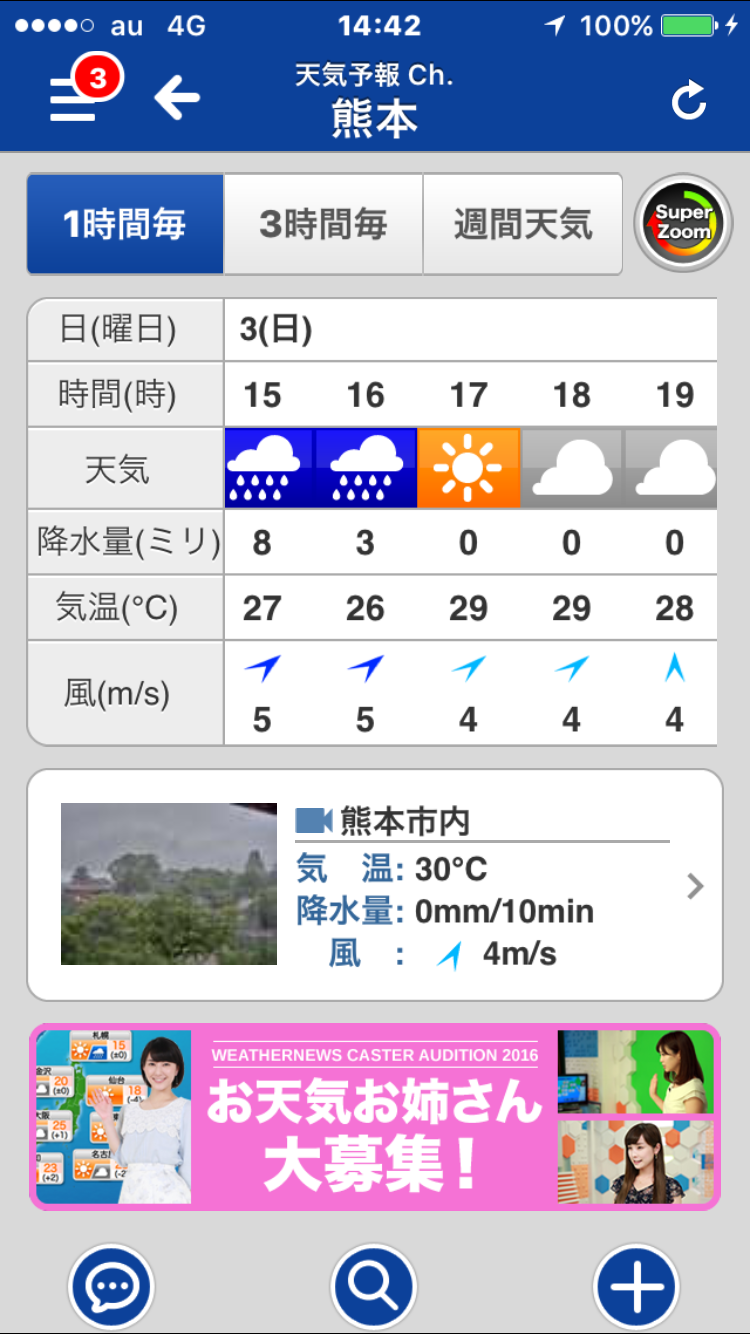This screenshot has width=750, height=1334.
Task: Switch to the 週間天気 weekly tab
Action: click(x=522, y=224)
